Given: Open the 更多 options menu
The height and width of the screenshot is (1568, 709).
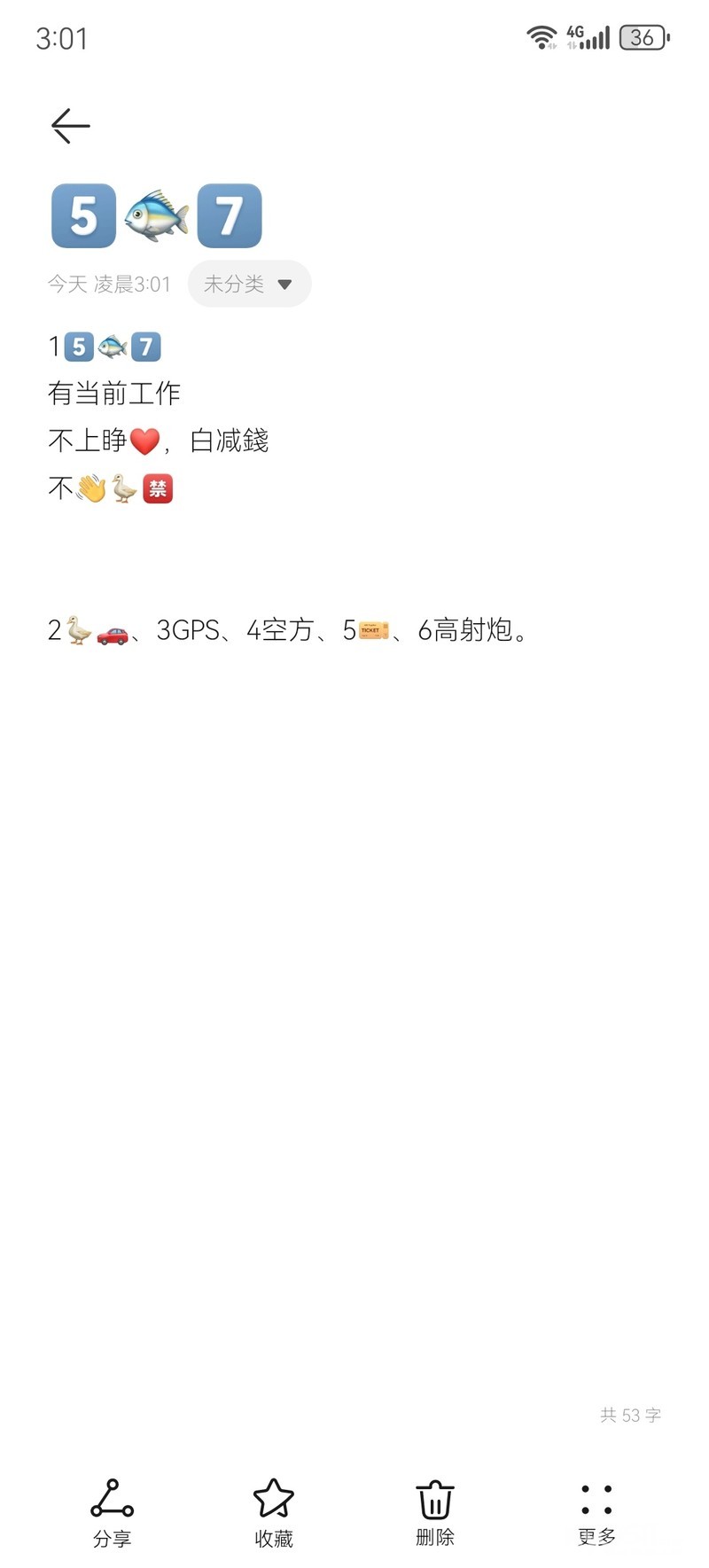Looking at the screenshot, I should coord(596,1512).
